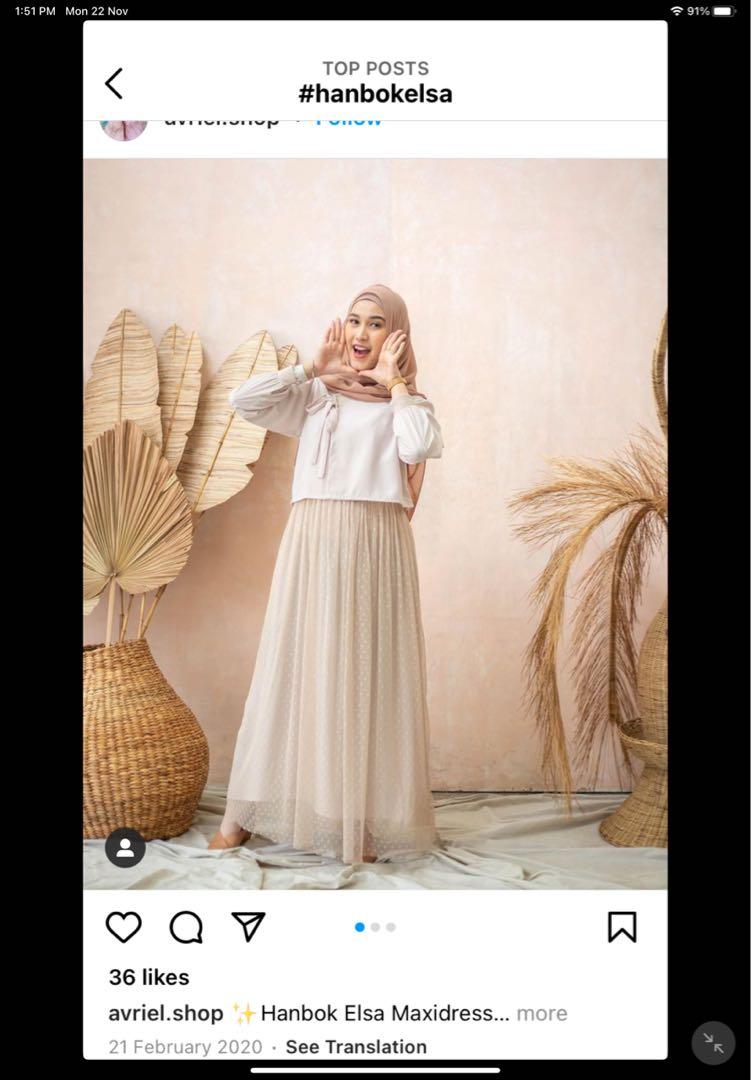This screenshot has width=751, height=1080.
Task: Go back using the back arrow
Action: (x=114, y=84)
